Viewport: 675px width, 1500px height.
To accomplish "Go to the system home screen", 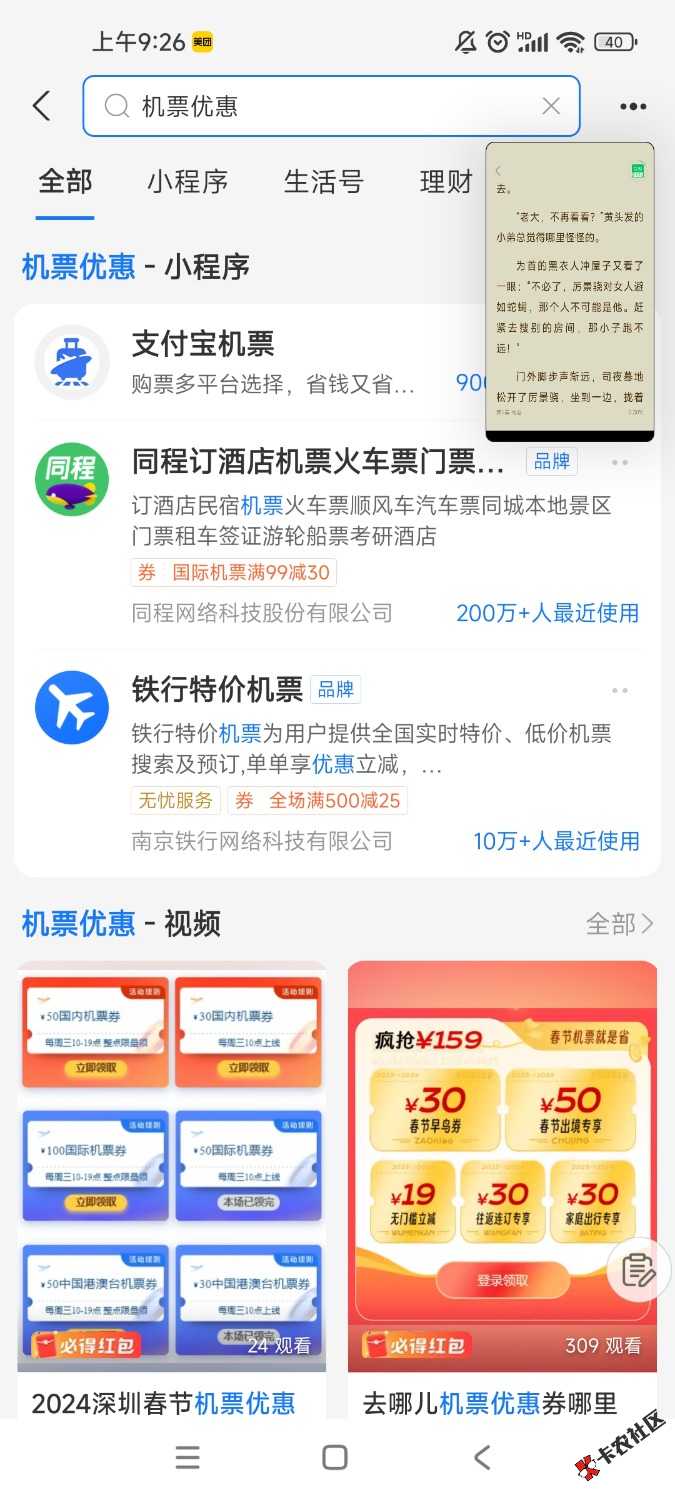I will (335, 1457).
